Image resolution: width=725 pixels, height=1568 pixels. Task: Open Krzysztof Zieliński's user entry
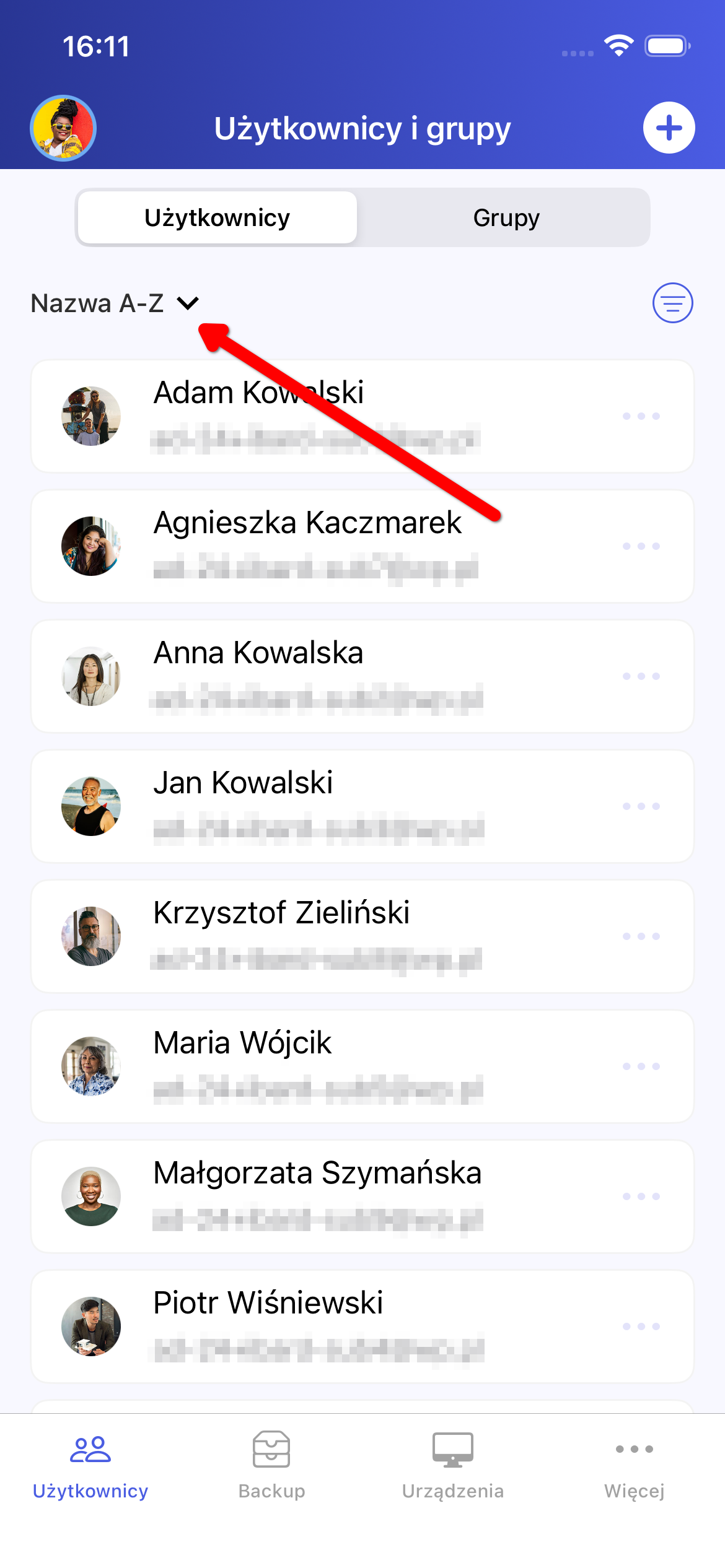[281, 913]
